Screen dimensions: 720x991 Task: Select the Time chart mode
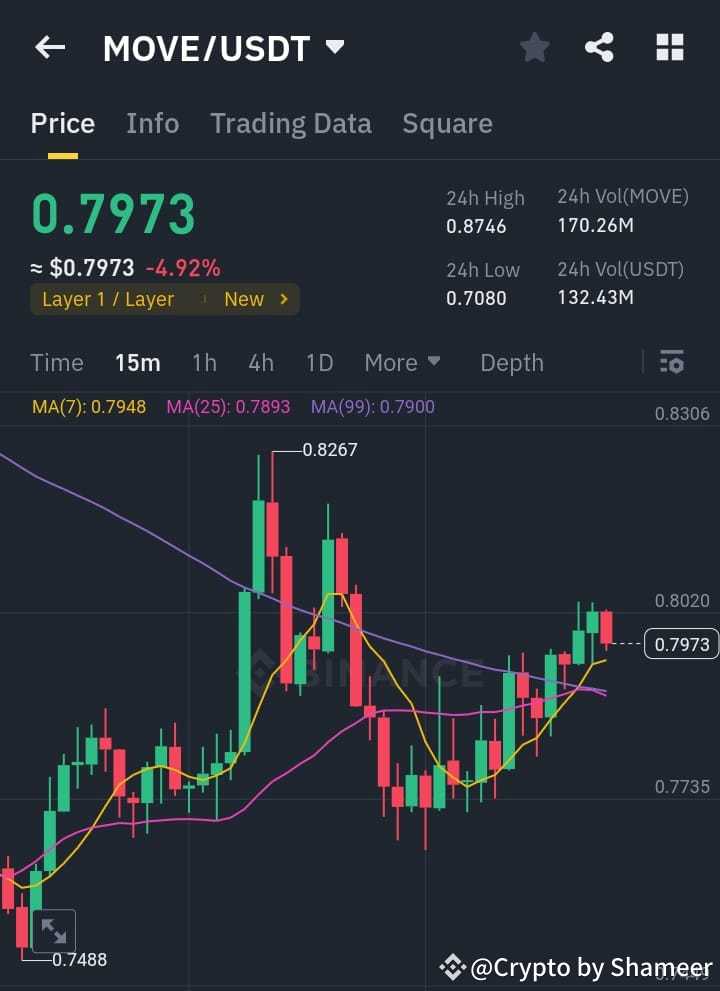(x=56, y=363)
